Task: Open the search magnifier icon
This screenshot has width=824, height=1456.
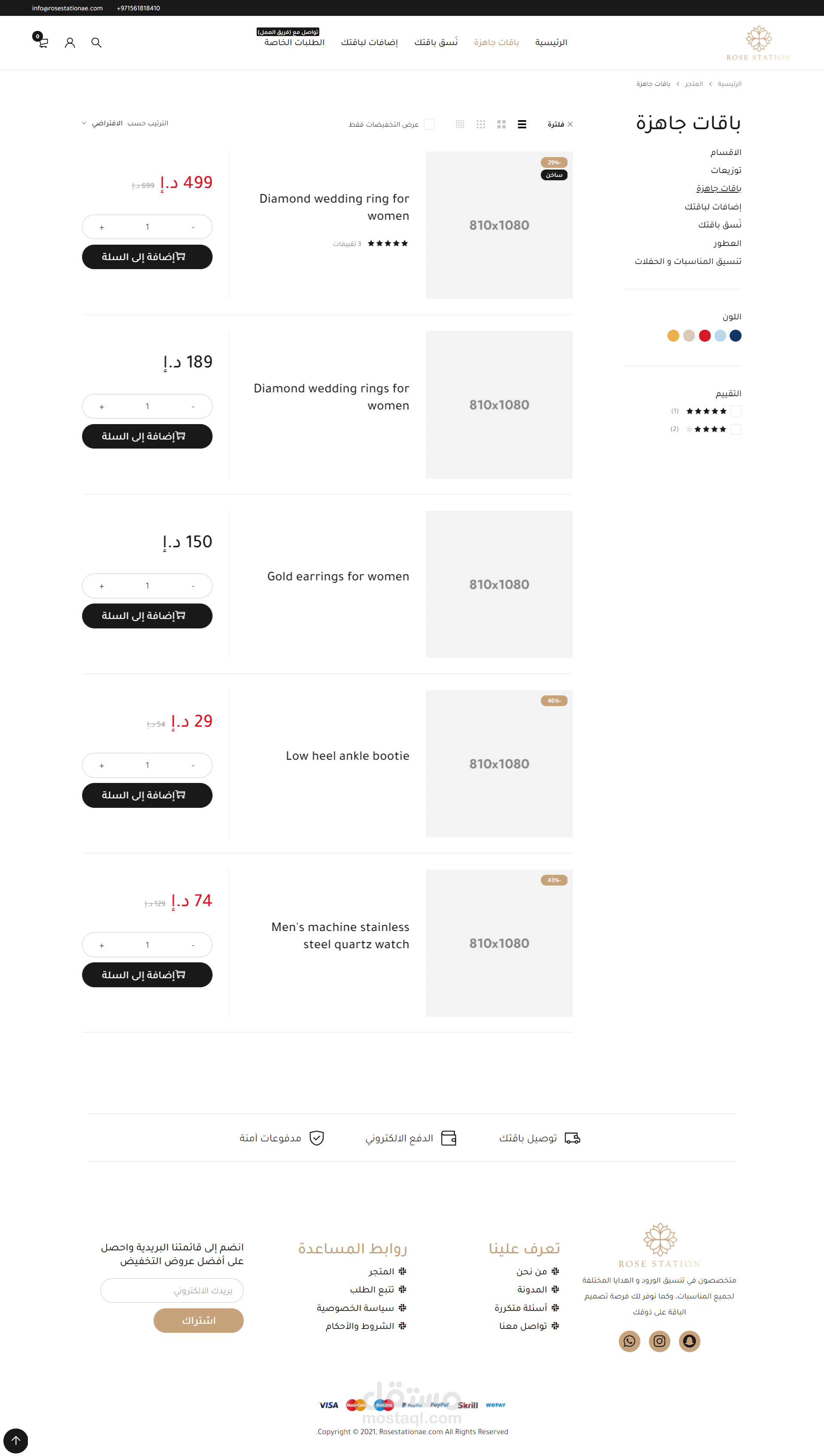Action: click(96, 42)
